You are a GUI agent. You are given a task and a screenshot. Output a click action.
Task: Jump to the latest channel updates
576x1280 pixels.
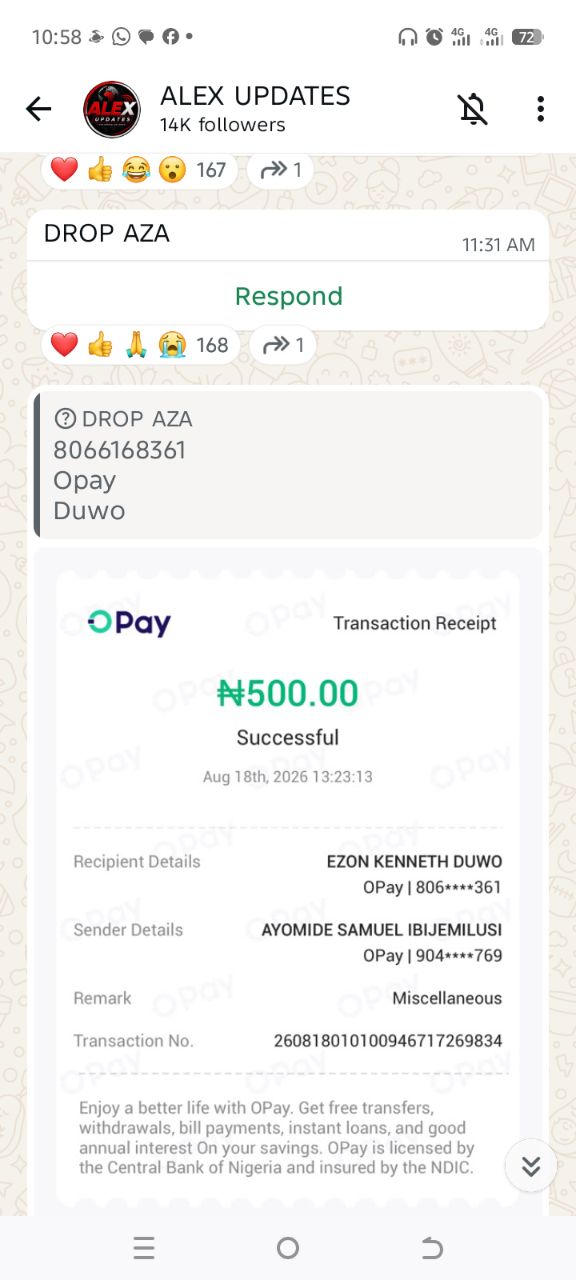(x=531, y=1166)
